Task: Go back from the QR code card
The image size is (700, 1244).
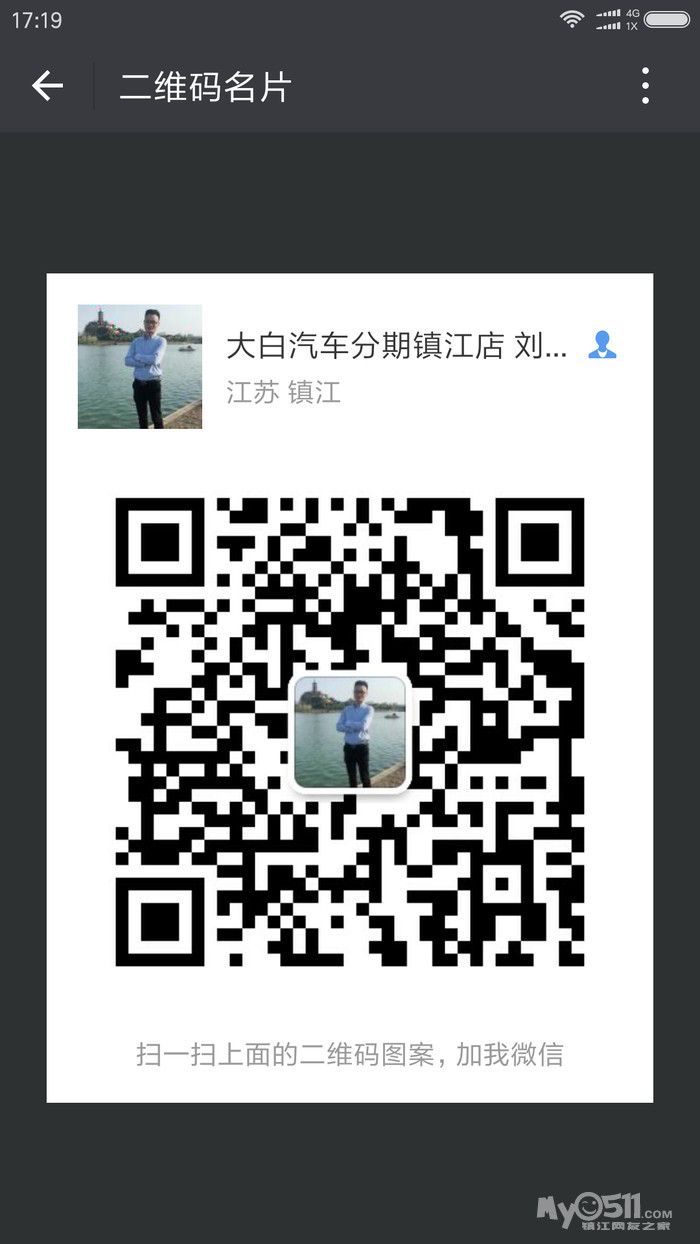Action: pyautogui.click(x=47, y=86)
